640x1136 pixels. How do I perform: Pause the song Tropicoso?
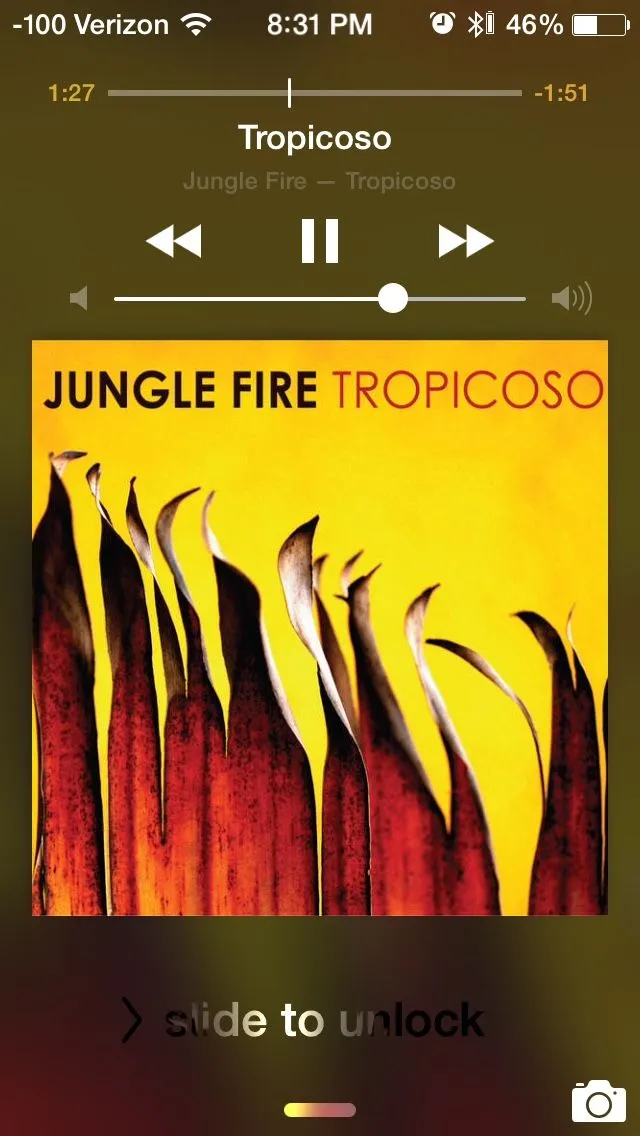point(320,241)
